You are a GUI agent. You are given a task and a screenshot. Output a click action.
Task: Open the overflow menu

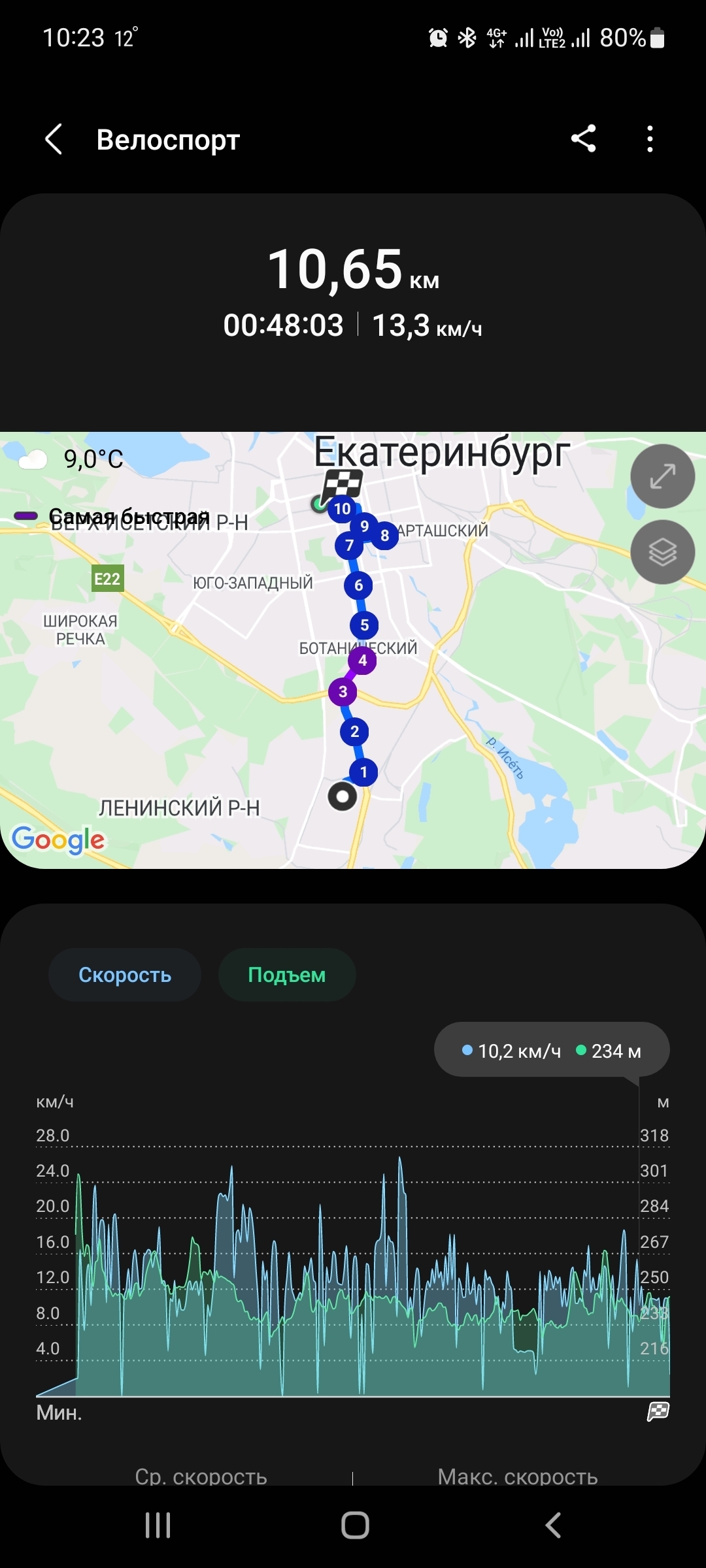649,139
